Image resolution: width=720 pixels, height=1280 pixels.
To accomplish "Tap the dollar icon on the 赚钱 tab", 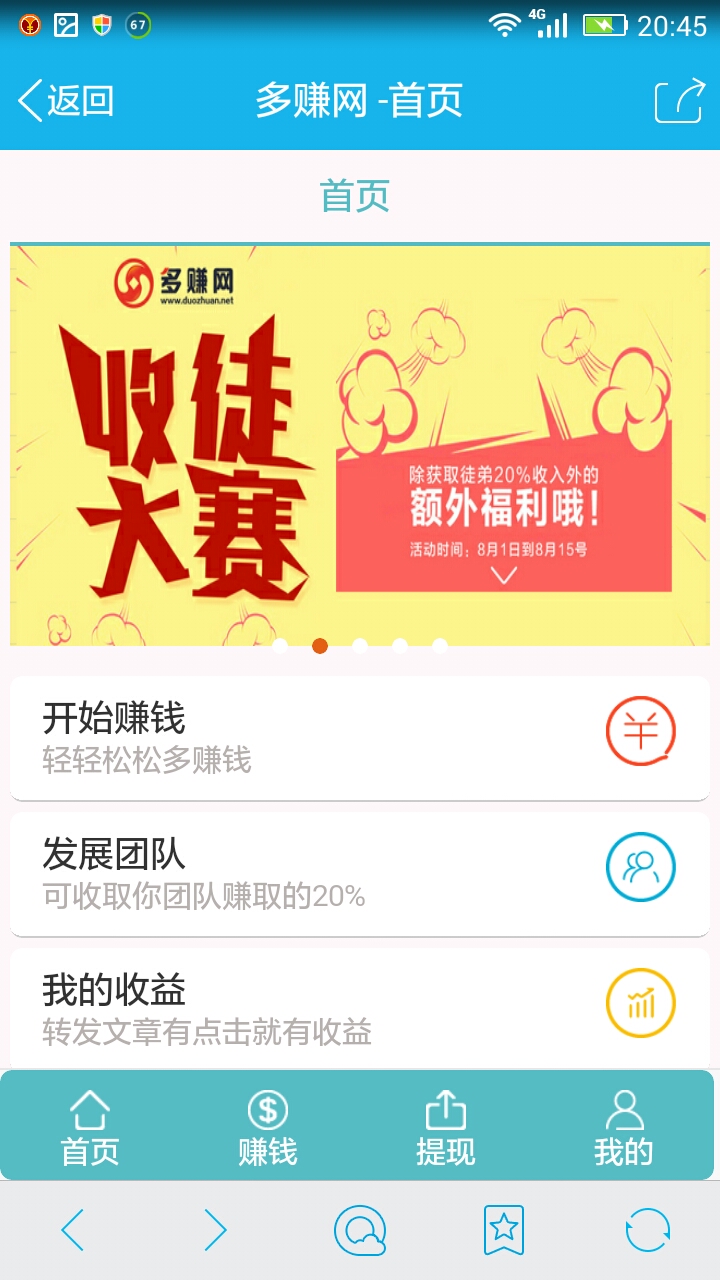I will 267,1108.
